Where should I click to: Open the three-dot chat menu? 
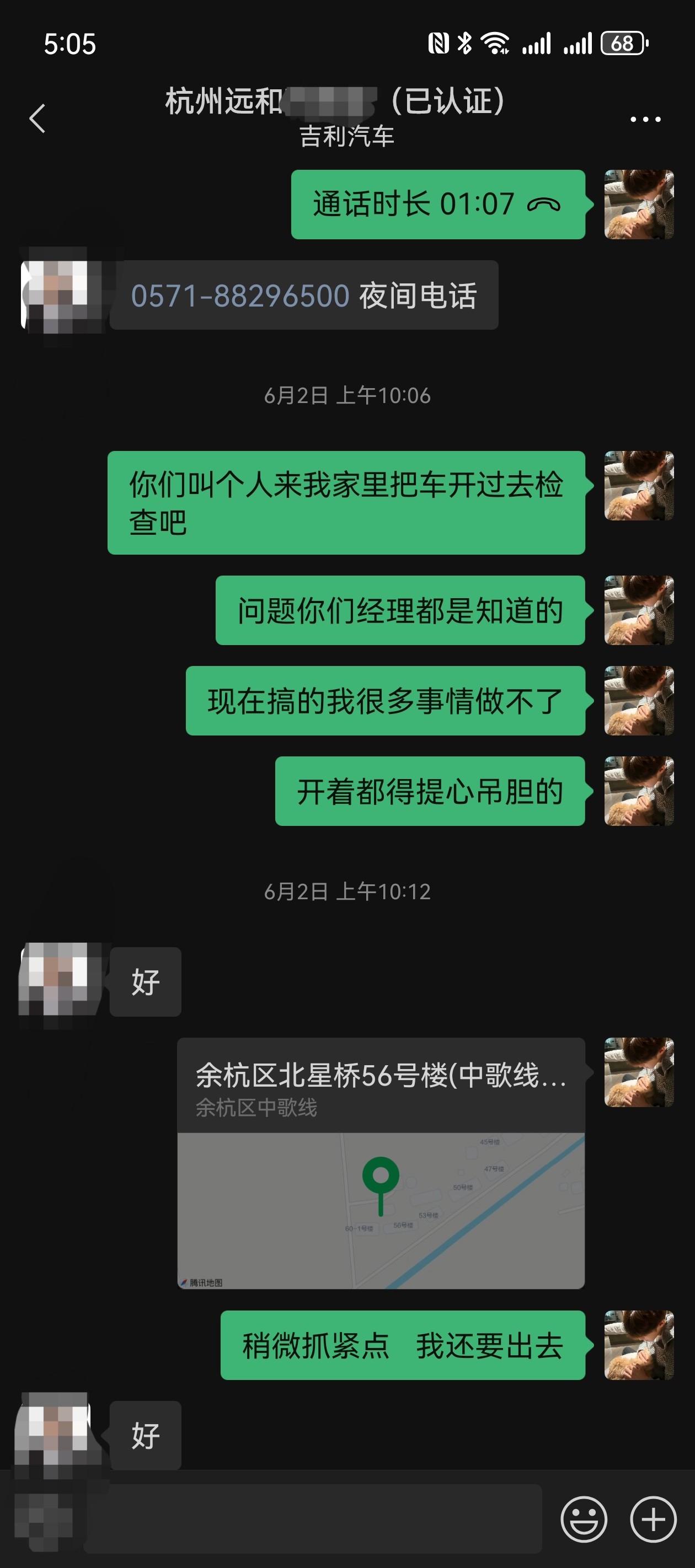coord(645,119)
